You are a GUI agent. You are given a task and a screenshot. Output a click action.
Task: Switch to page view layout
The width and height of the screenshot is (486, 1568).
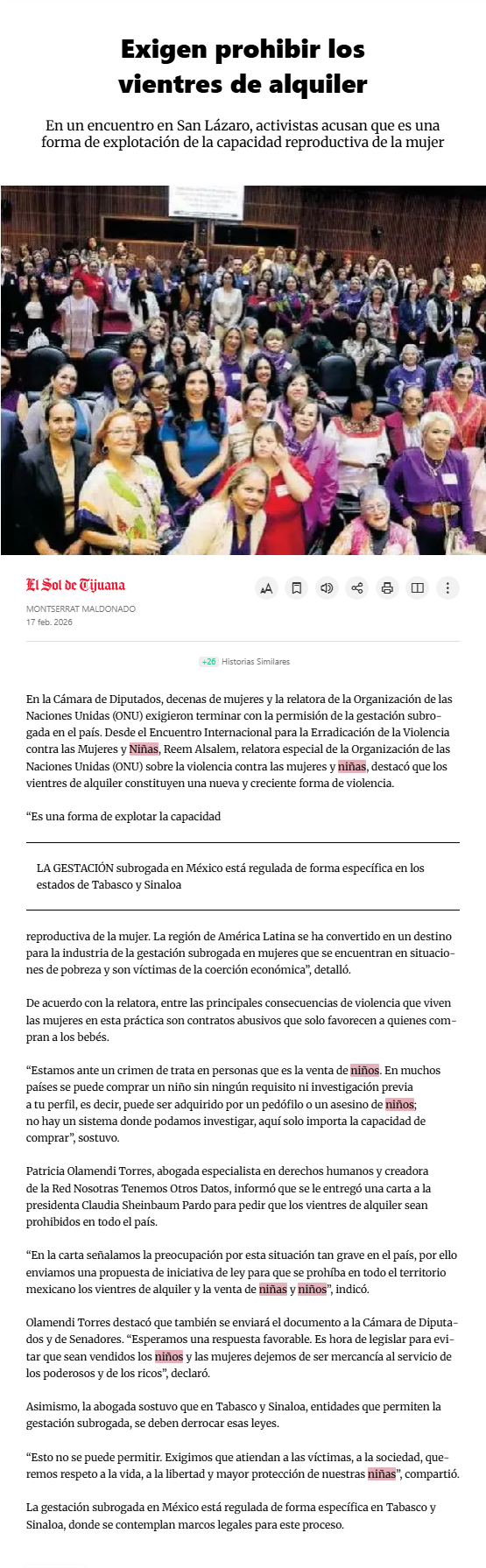click(418, 588)
